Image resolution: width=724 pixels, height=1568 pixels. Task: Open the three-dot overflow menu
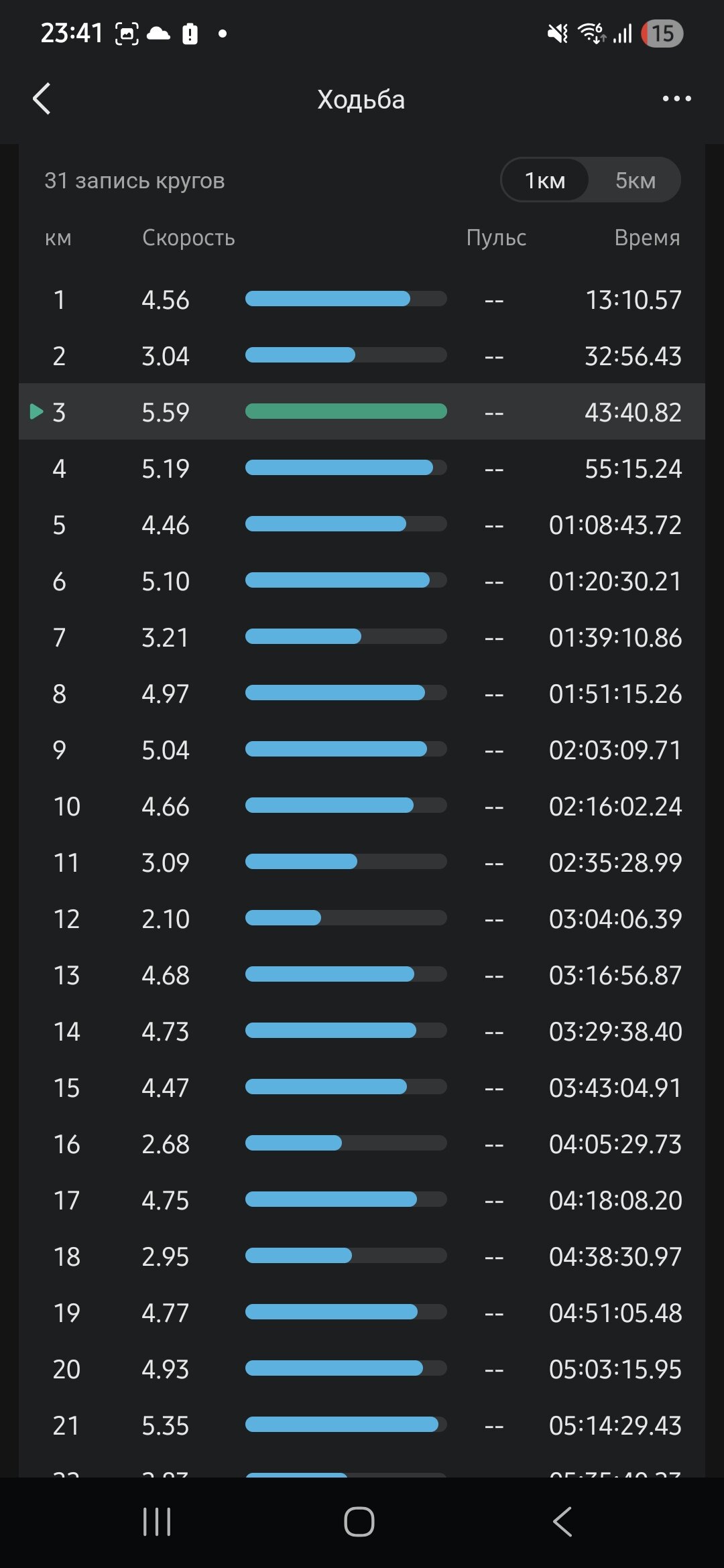tap(676, 99)
